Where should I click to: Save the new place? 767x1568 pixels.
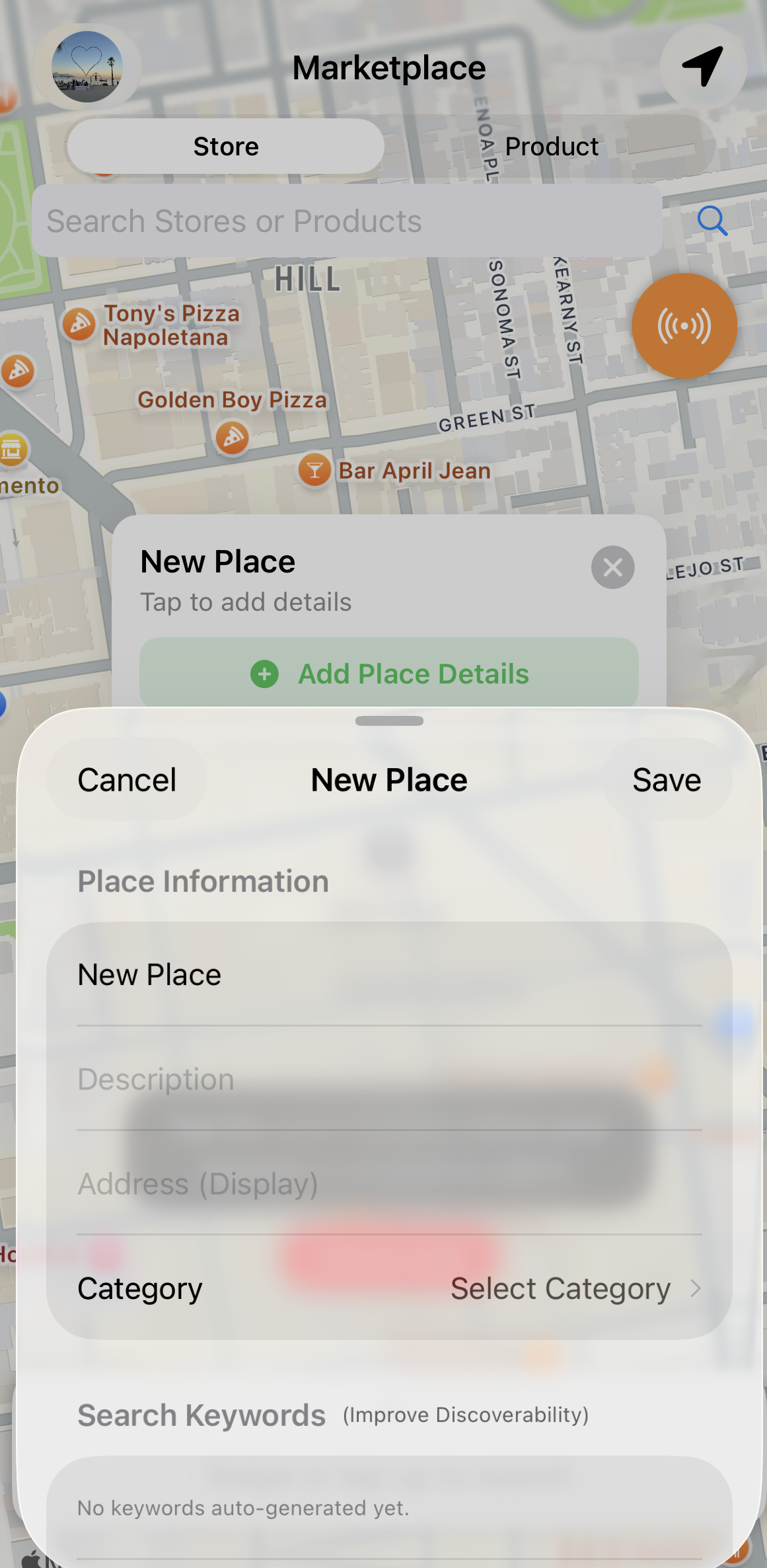point(667,780)
